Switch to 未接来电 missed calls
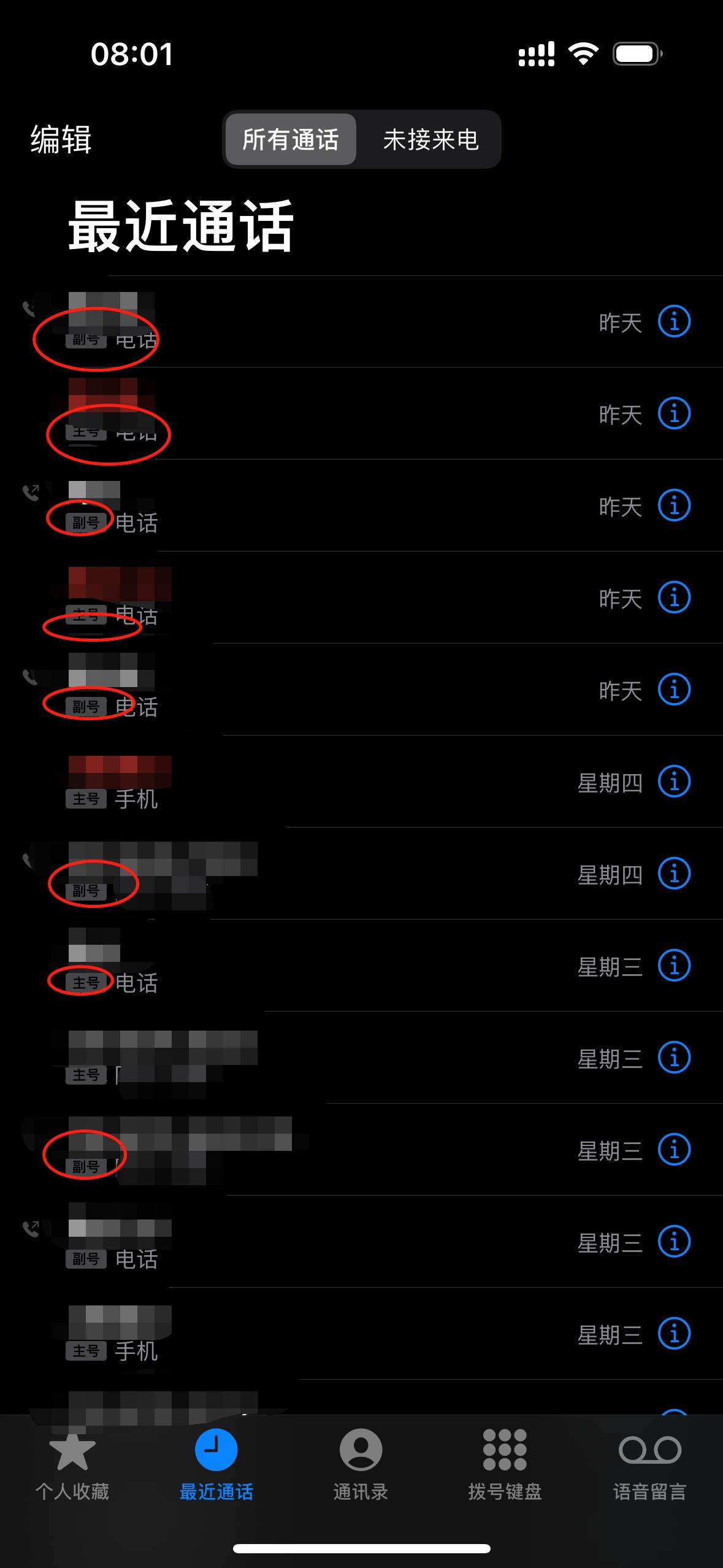 [430, 139]
